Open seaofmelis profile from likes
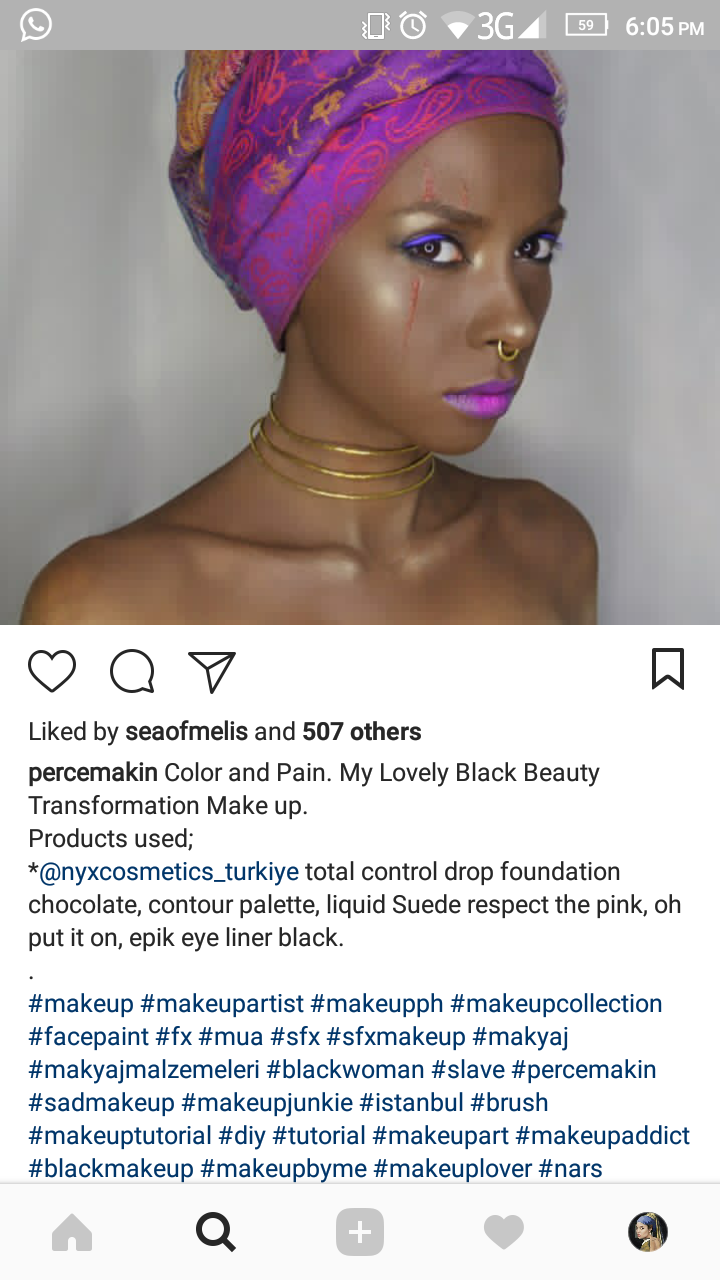Image resolution: width=720 pixels, height=1280 pixels. tap(186, 732)
